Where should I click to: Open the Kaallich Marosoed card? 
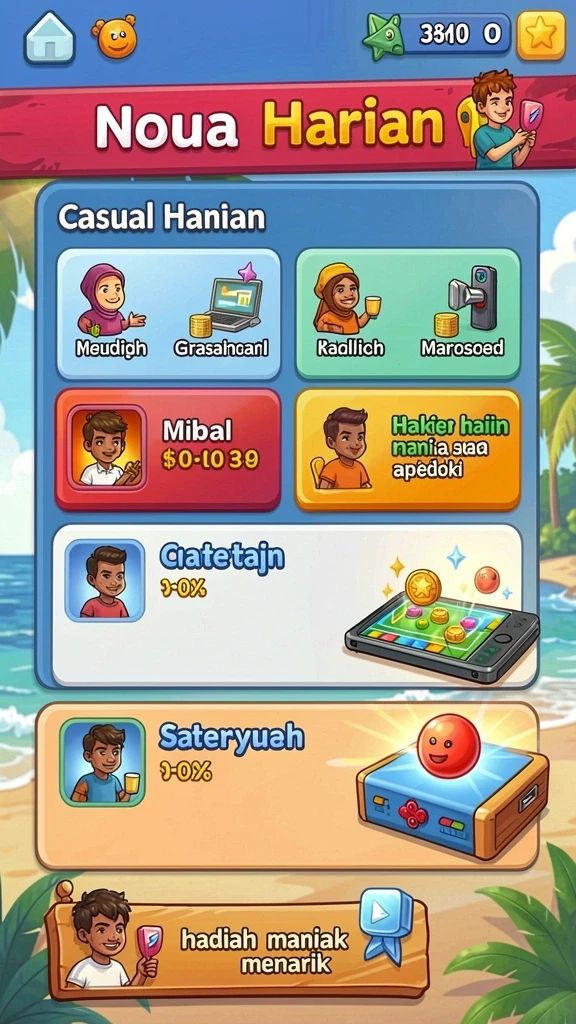(x=408, y=314)
